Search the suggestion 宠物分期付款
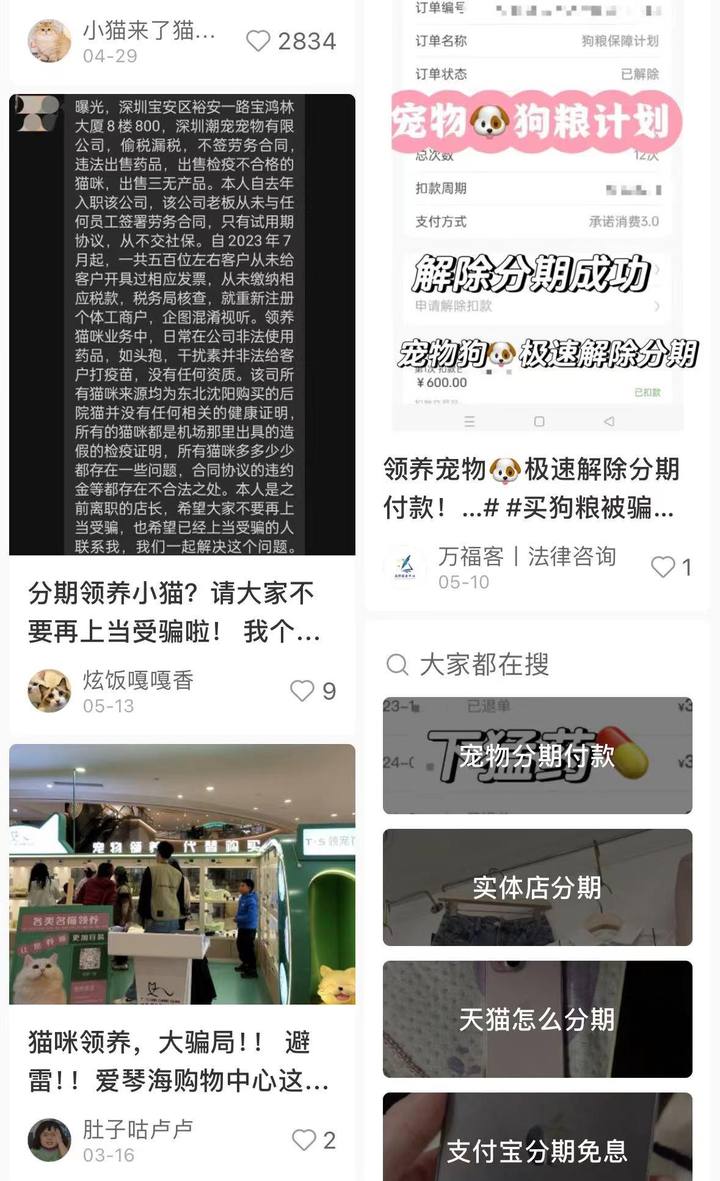Screen dimensions: 720x1181 [537, 755]
